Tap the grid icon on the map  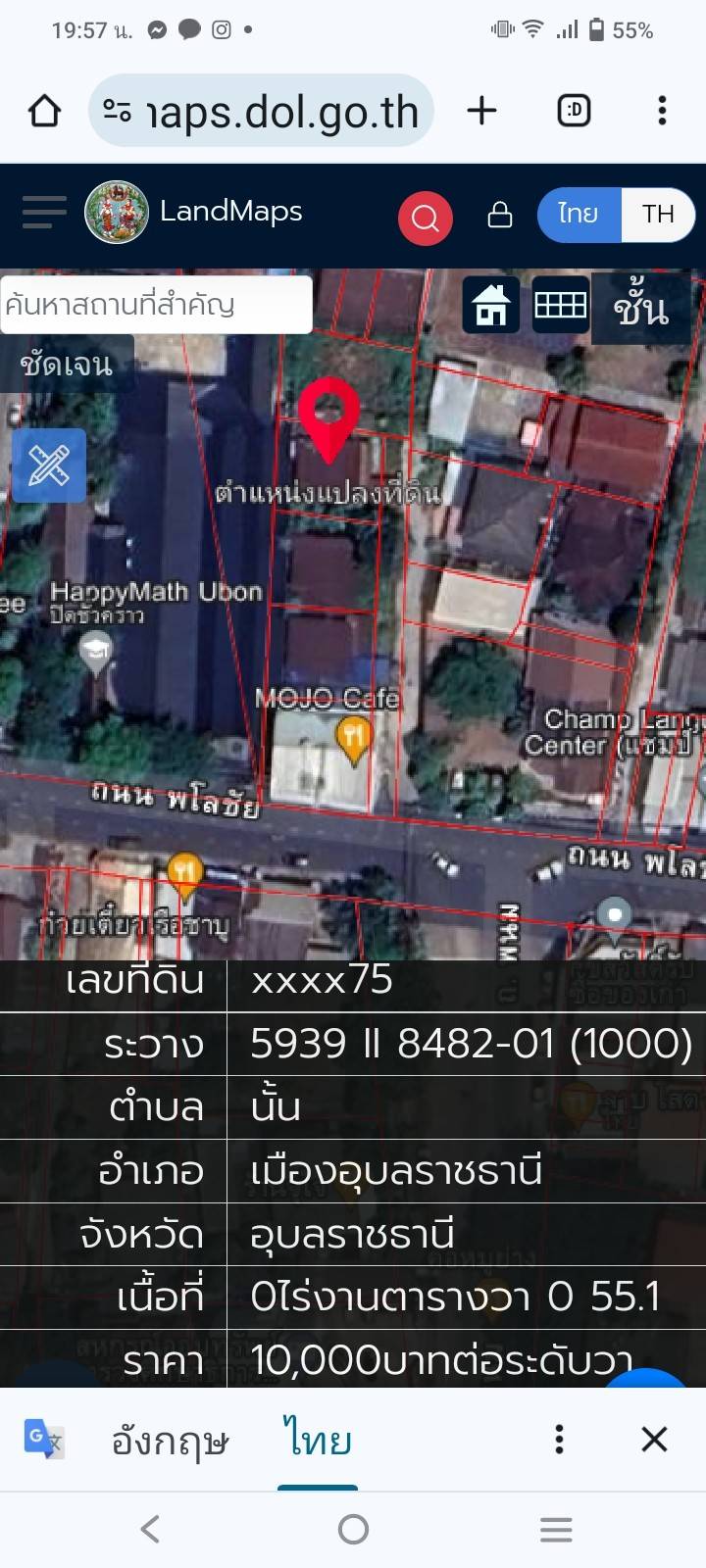pos(561,305)
